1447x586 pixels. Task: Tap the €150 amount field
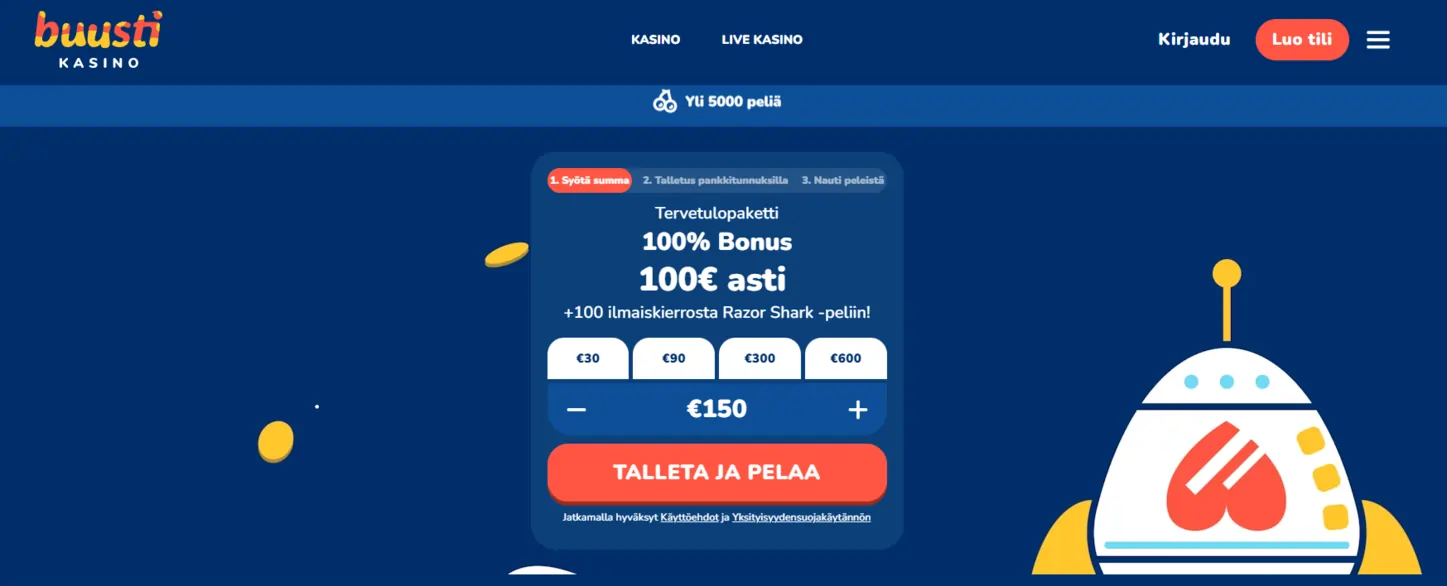point(716,409)
